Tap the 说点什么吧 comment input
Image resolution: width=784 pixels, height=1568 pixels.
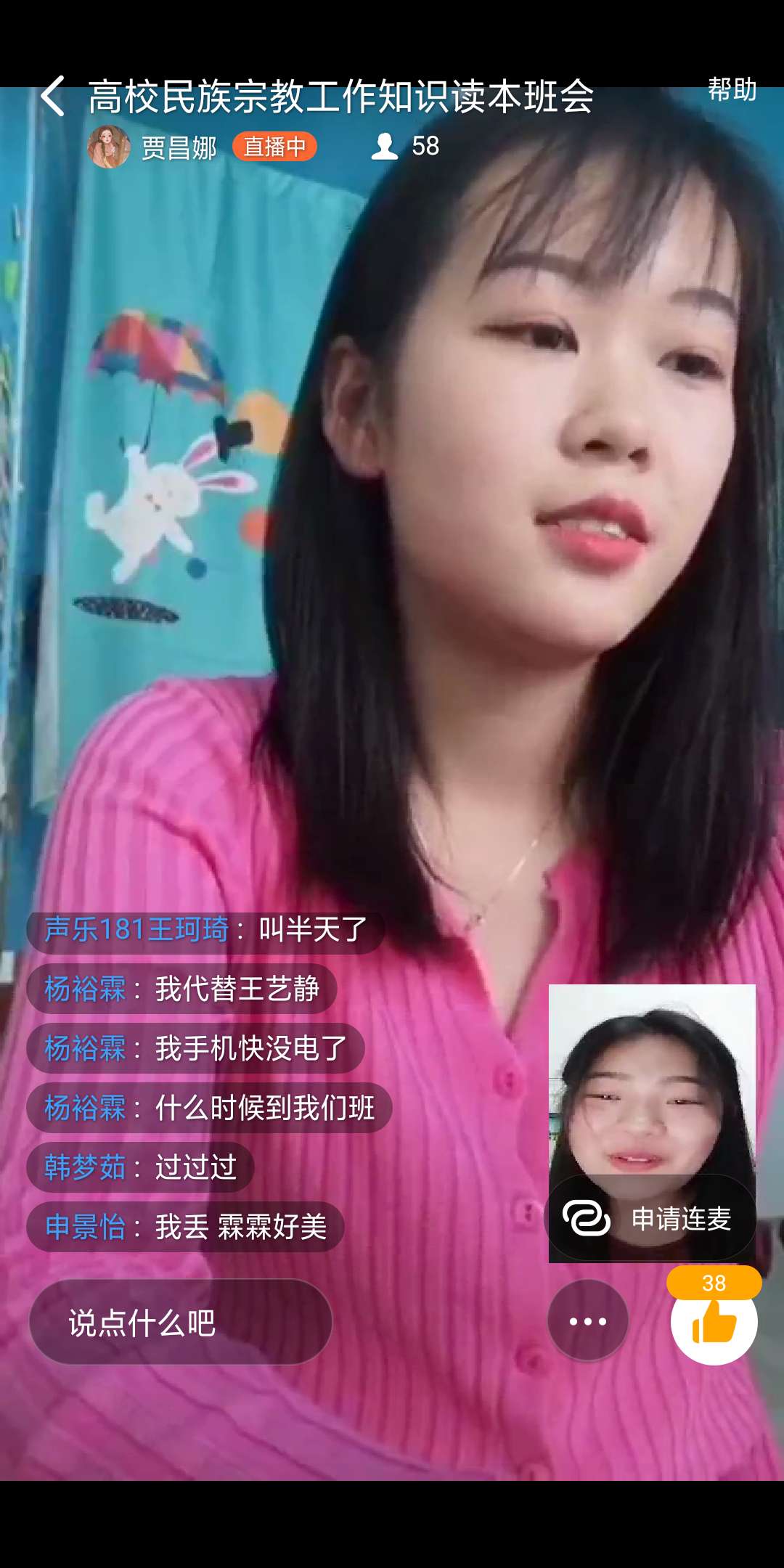click(180, 1323)
